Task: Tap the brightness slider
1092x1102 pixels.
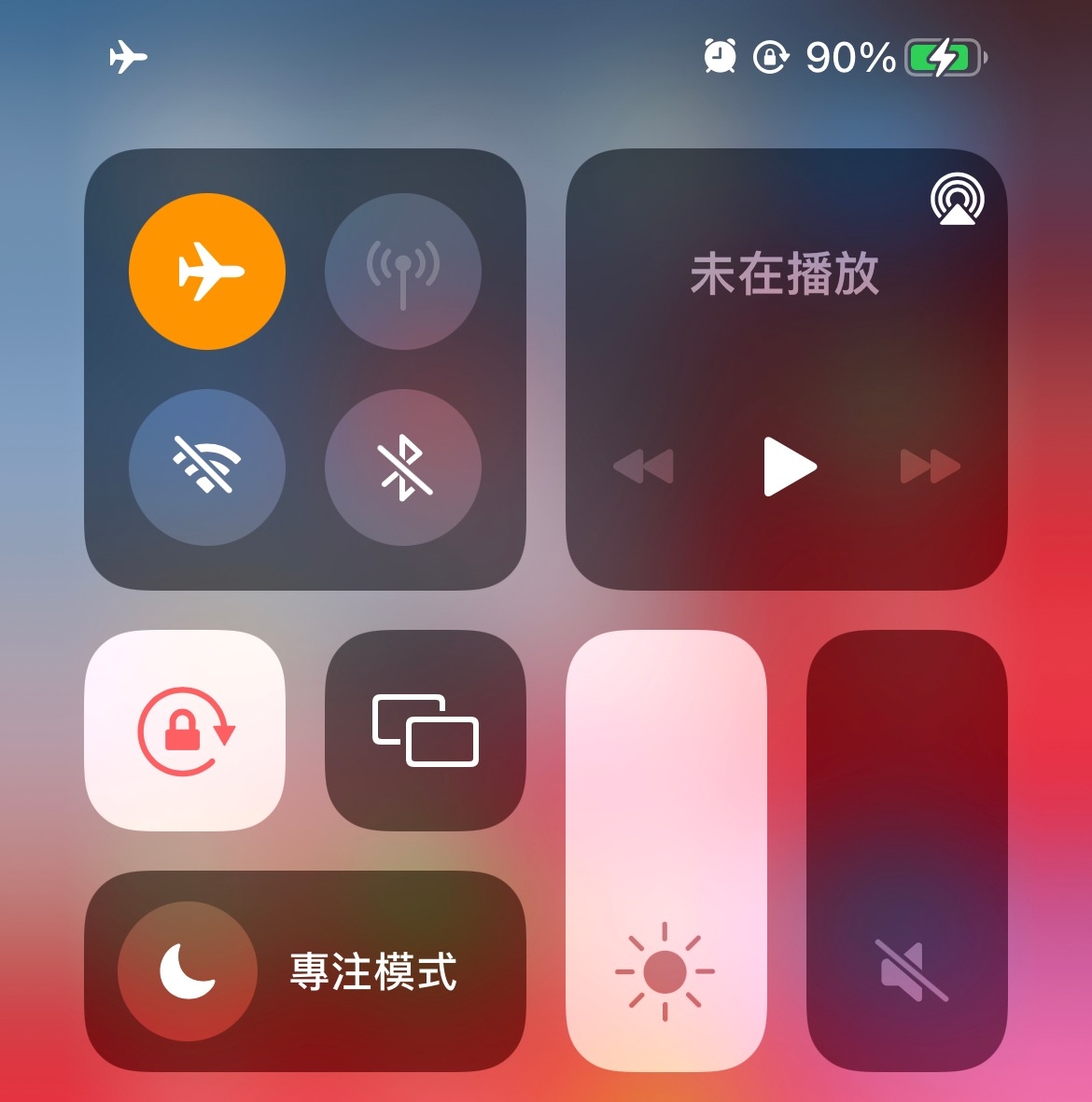Action: [x=665, y=849]
